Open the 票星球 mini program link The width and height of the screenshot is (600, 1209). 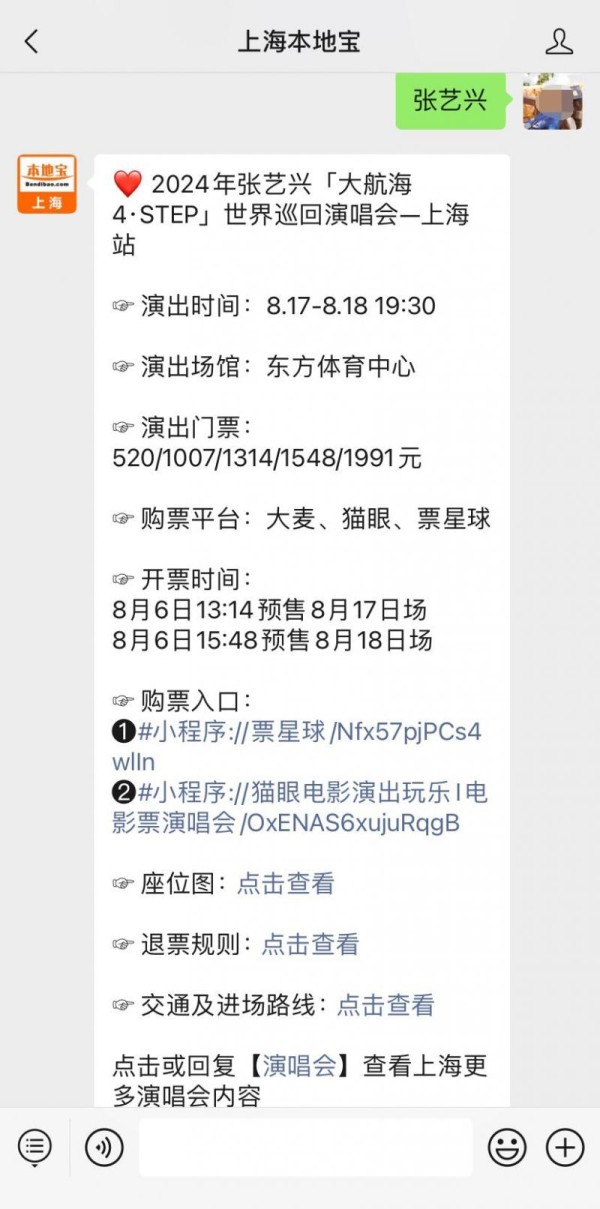[x=297, y=747]
